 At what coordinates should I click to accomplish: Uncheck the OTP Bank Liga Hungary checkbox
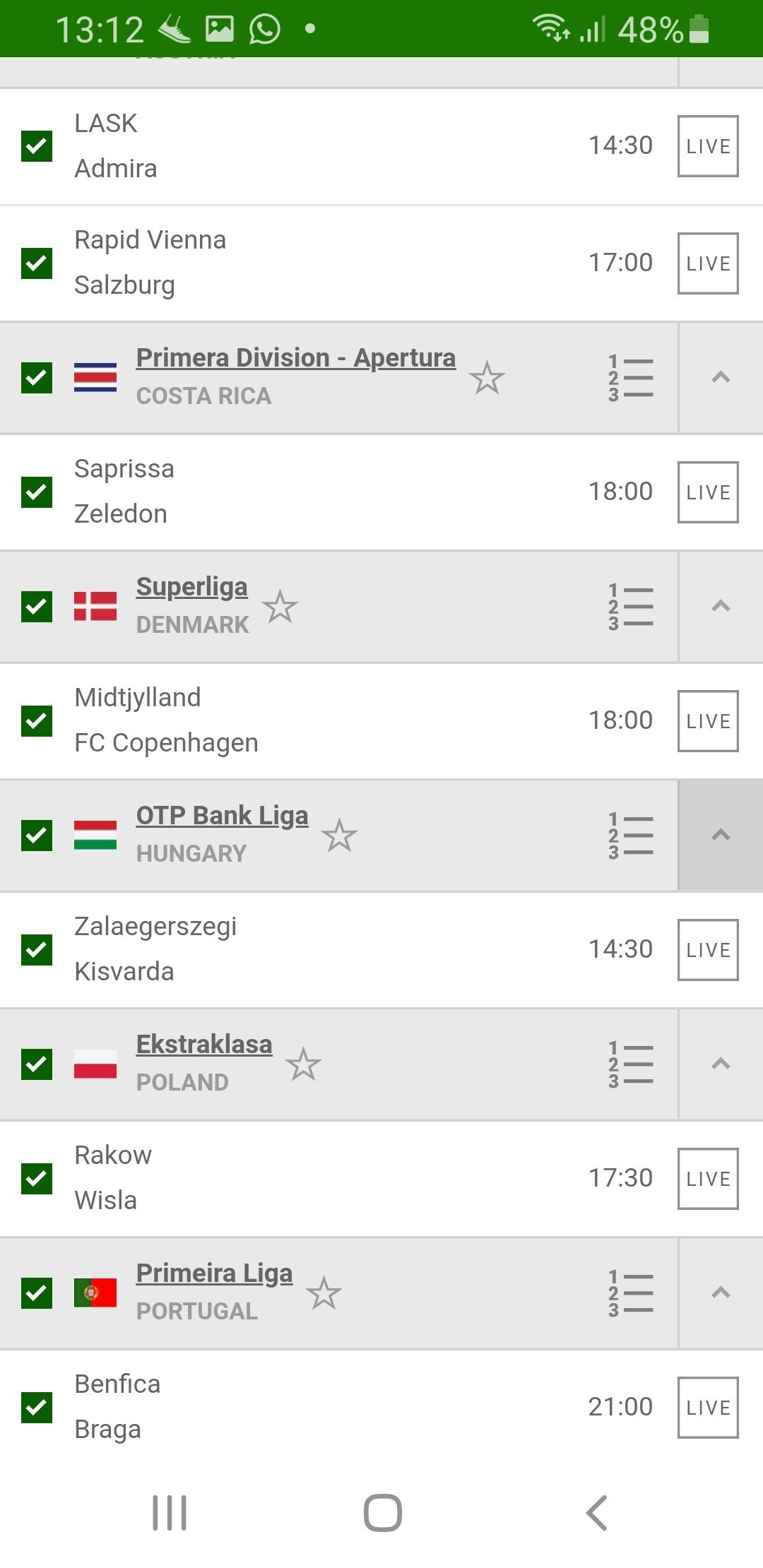tap(37, 835)
